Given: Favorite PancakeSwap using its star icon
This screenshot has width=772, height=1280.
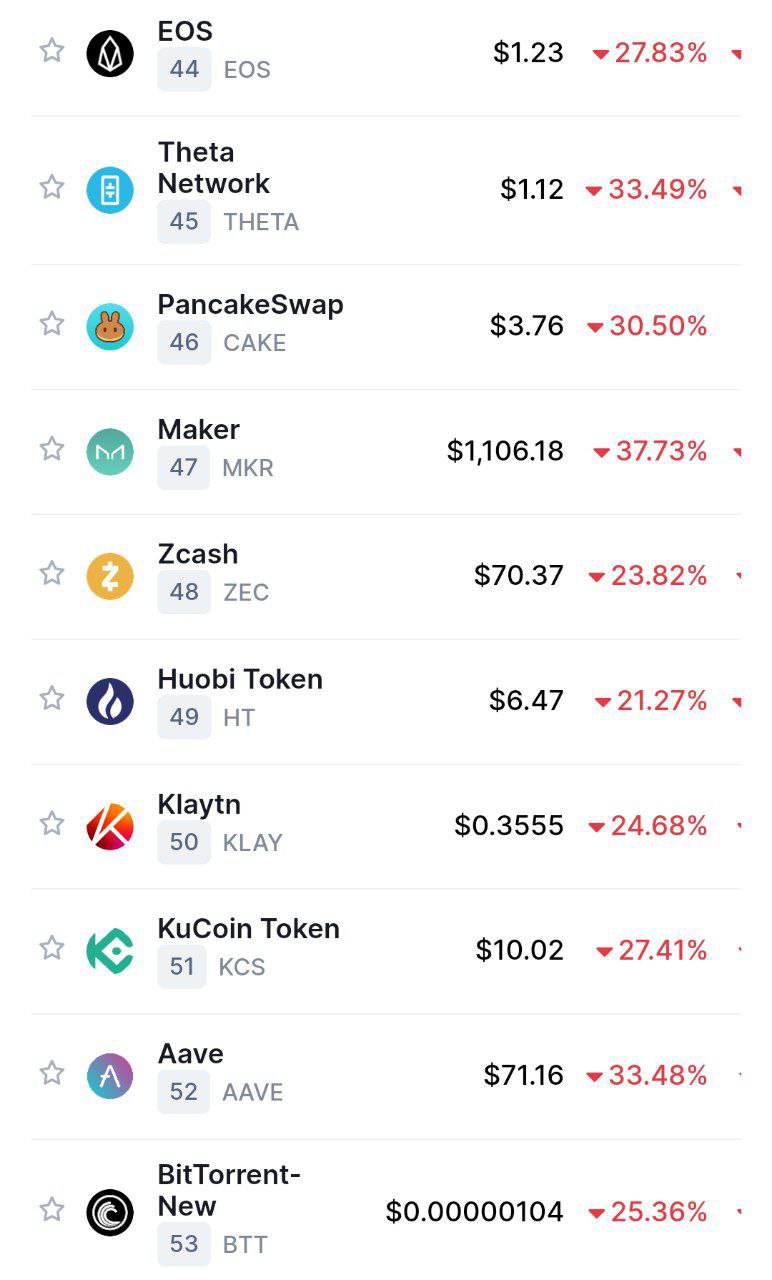Looking at the screenshot, I should [52, 324].
